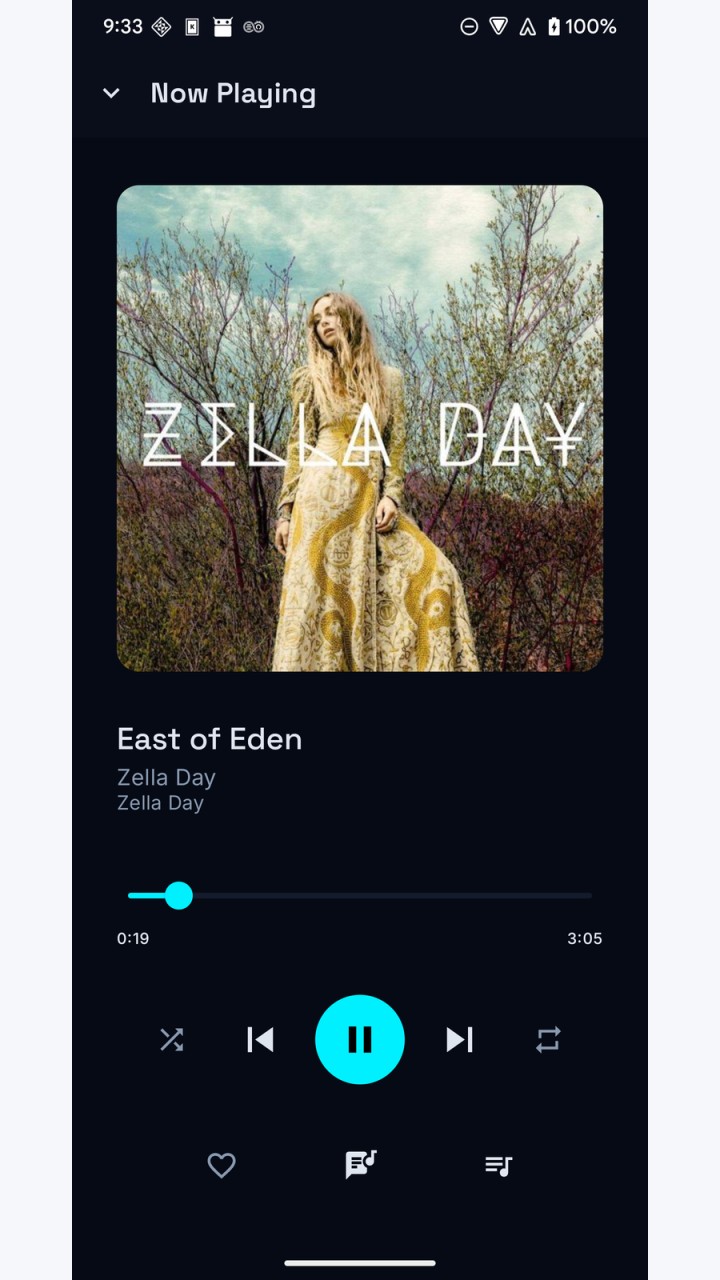The width and height of the screenshot is (720, 1280).
Task: Toggle repeat mode
Action: click(548, 1040)
